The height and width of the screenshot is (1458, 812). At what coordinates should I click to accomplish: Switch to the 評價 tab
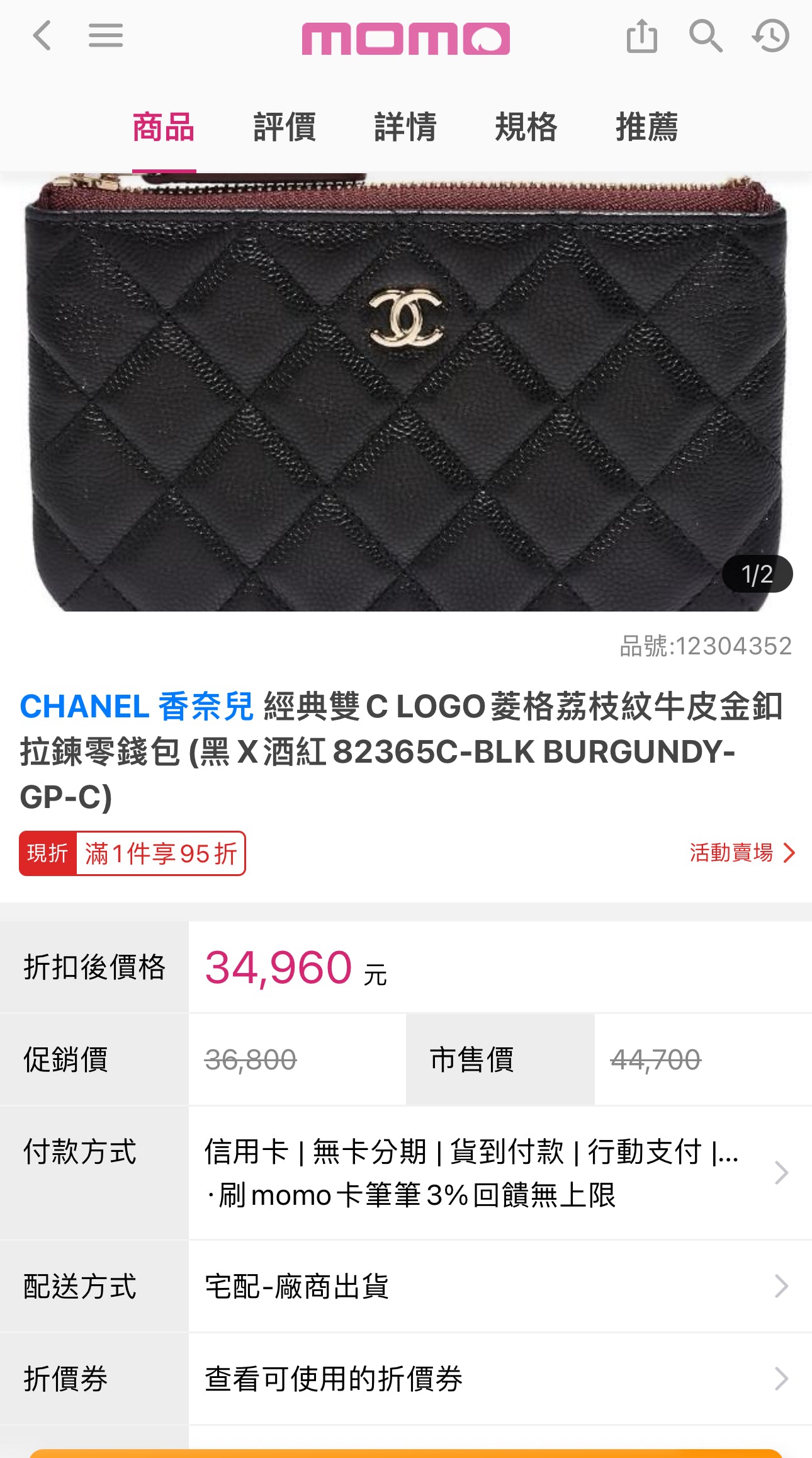(x=285, y=127)
